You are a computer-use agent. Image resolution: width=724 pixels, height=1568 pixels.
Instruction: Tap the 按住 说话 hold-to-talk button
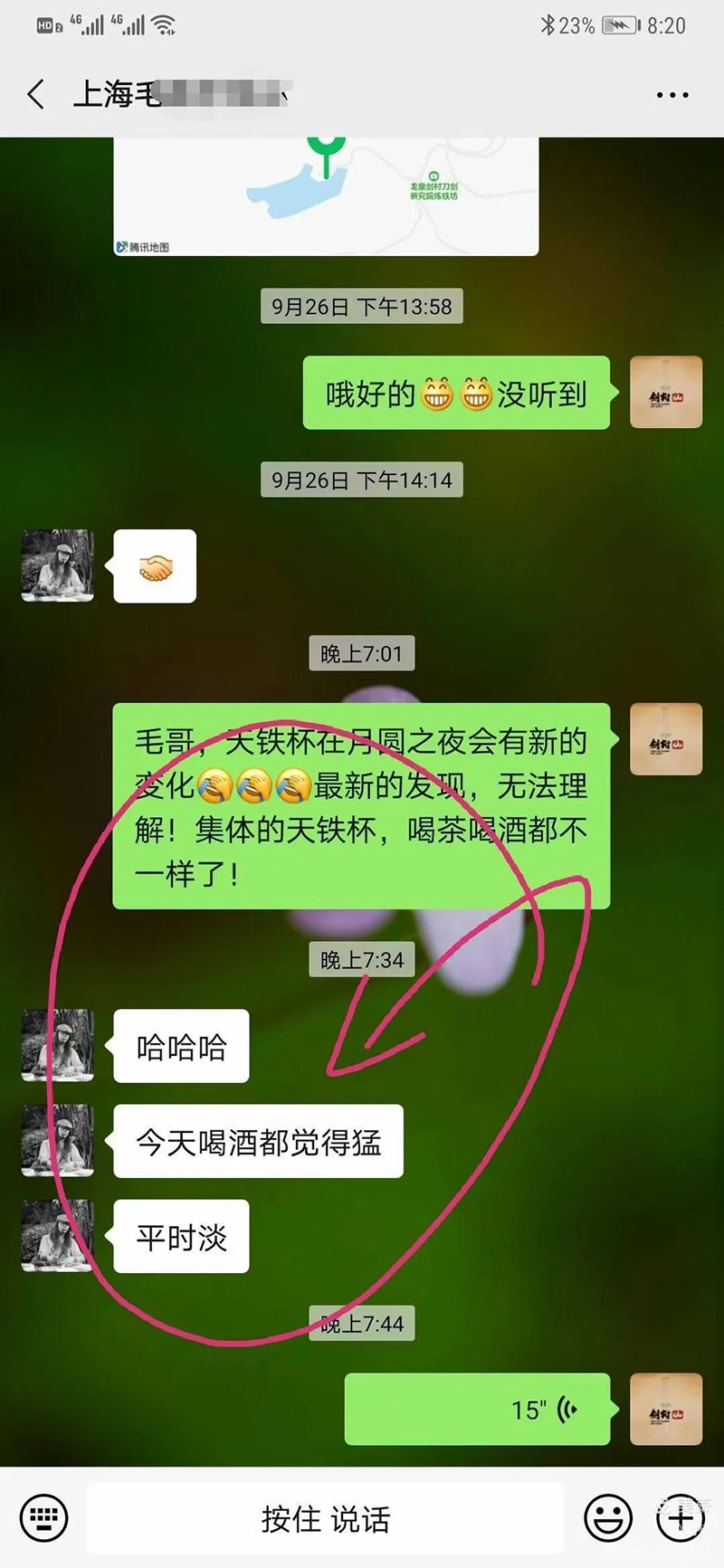pyautogui.click(x=326, y=1518)
